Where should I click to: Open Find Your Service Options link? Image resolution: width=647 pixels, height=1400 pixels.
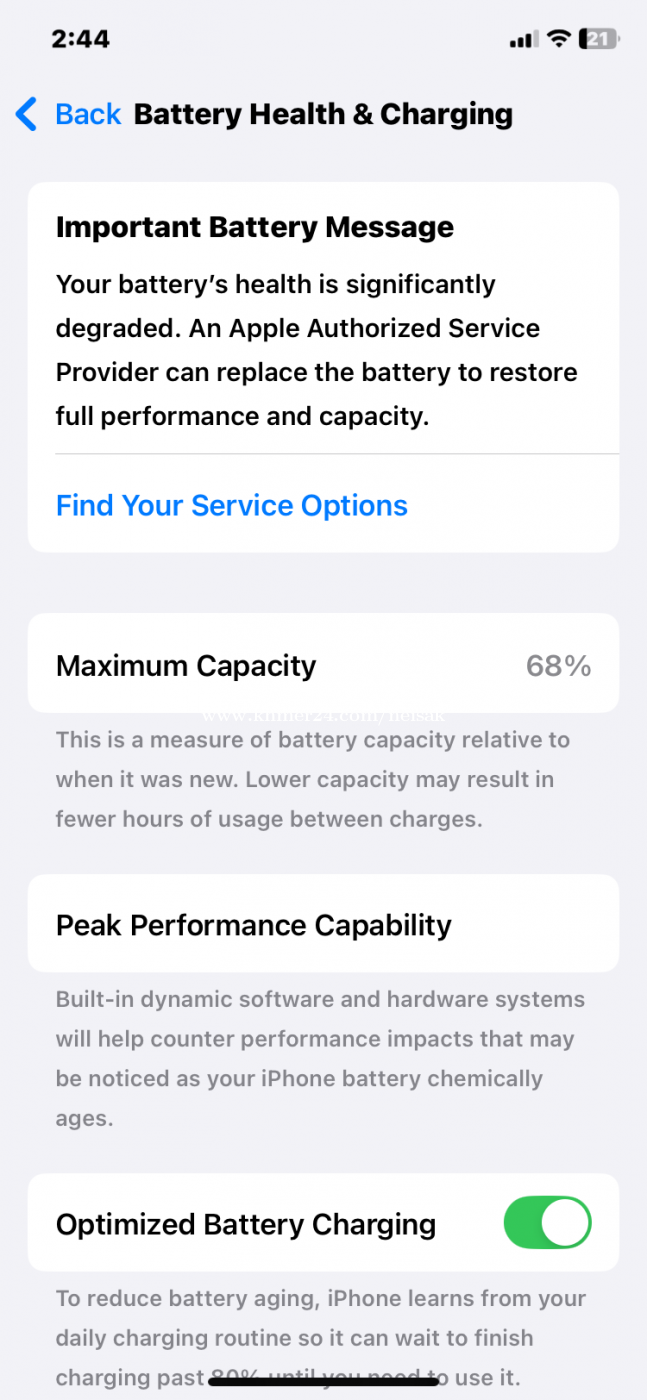[232, 505]
